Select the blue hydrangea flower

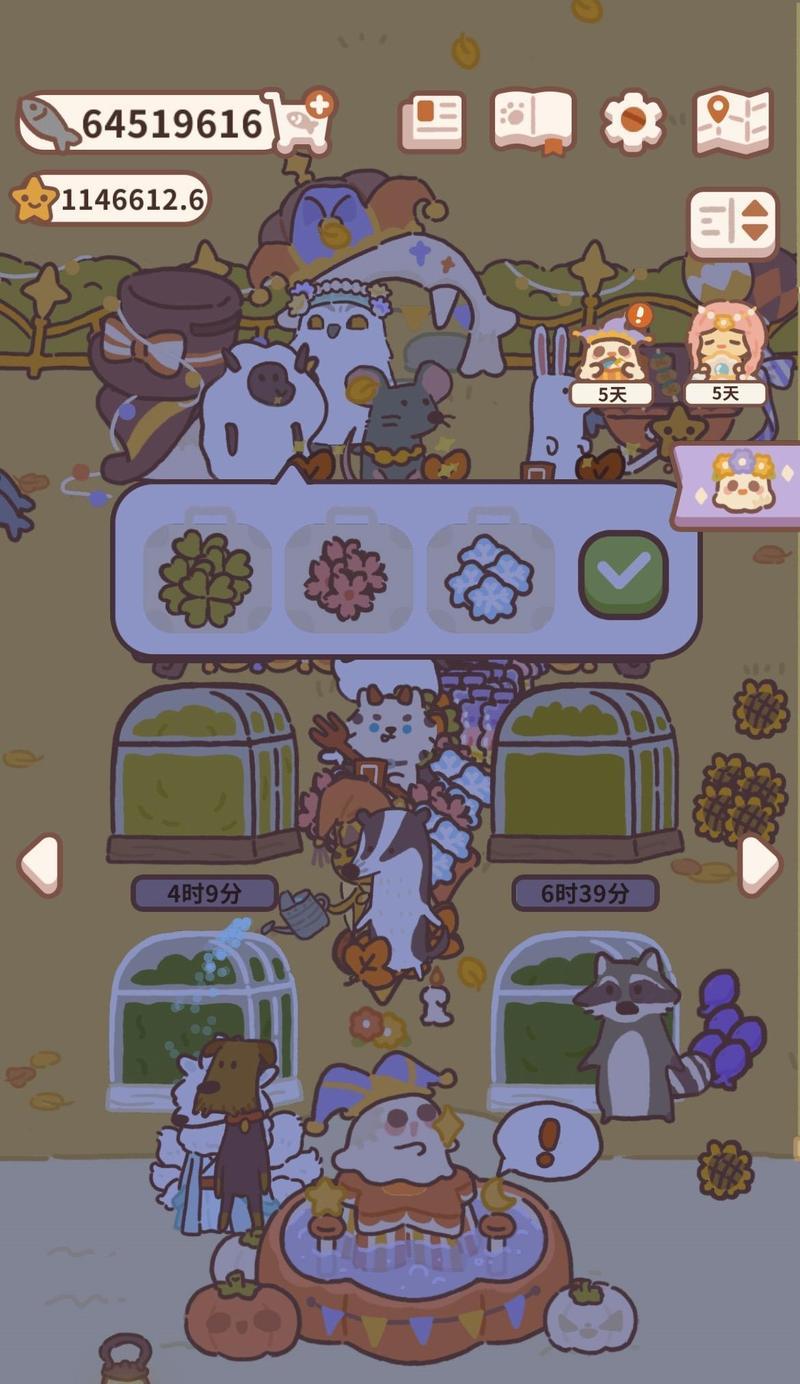pyautogui.click(x=490, y=577)
